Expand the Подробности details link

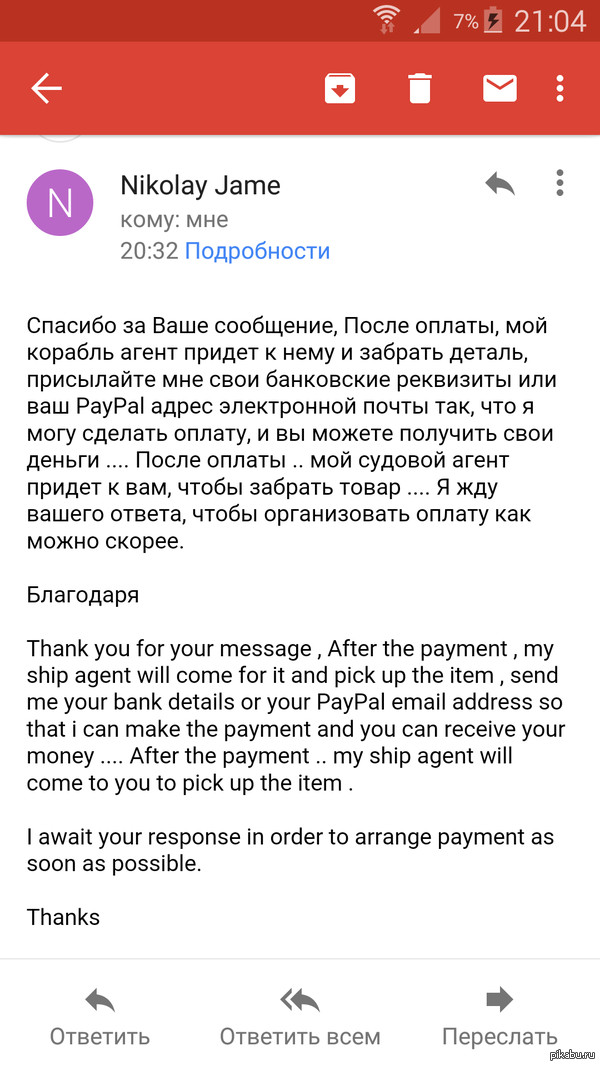[x=257, y=251]
